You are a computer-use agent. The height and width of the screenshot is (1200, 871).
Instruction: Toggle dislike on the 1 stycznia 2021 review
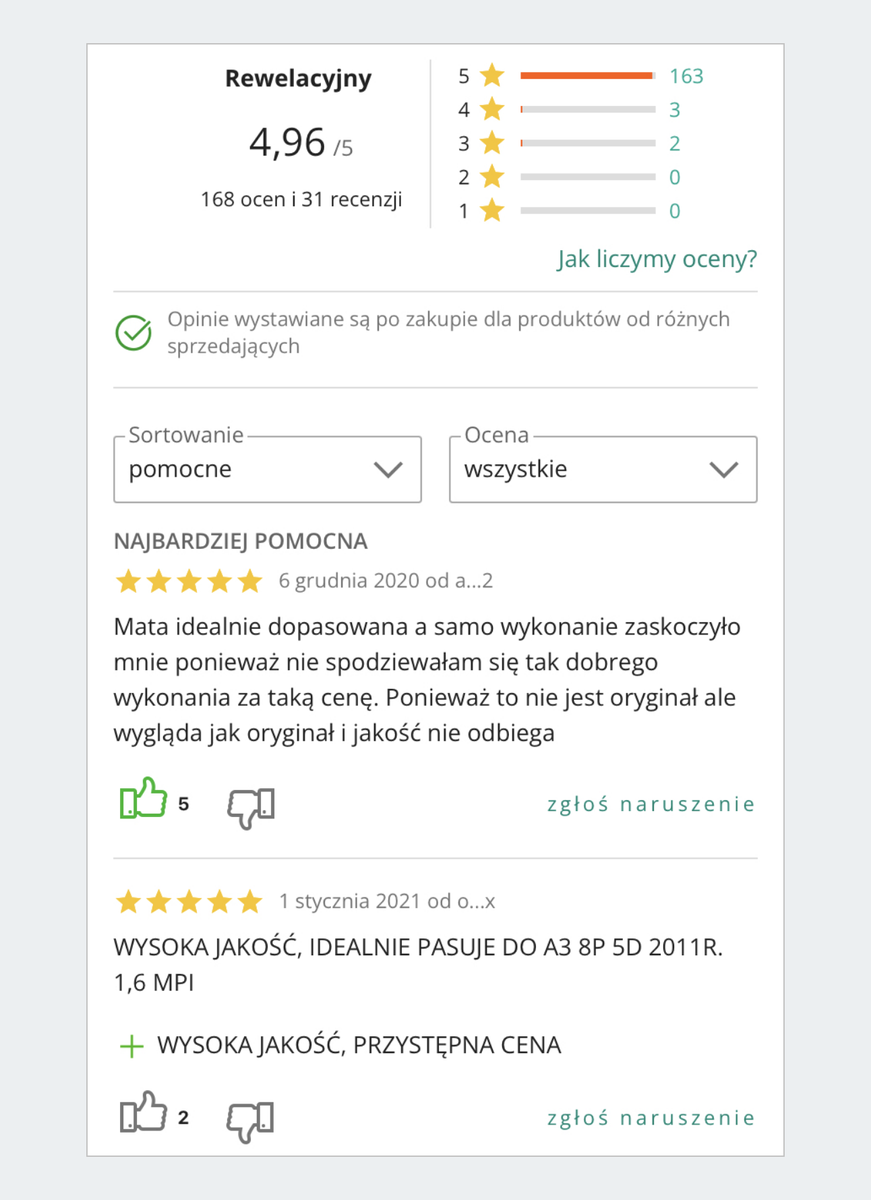coord(249,1120)
